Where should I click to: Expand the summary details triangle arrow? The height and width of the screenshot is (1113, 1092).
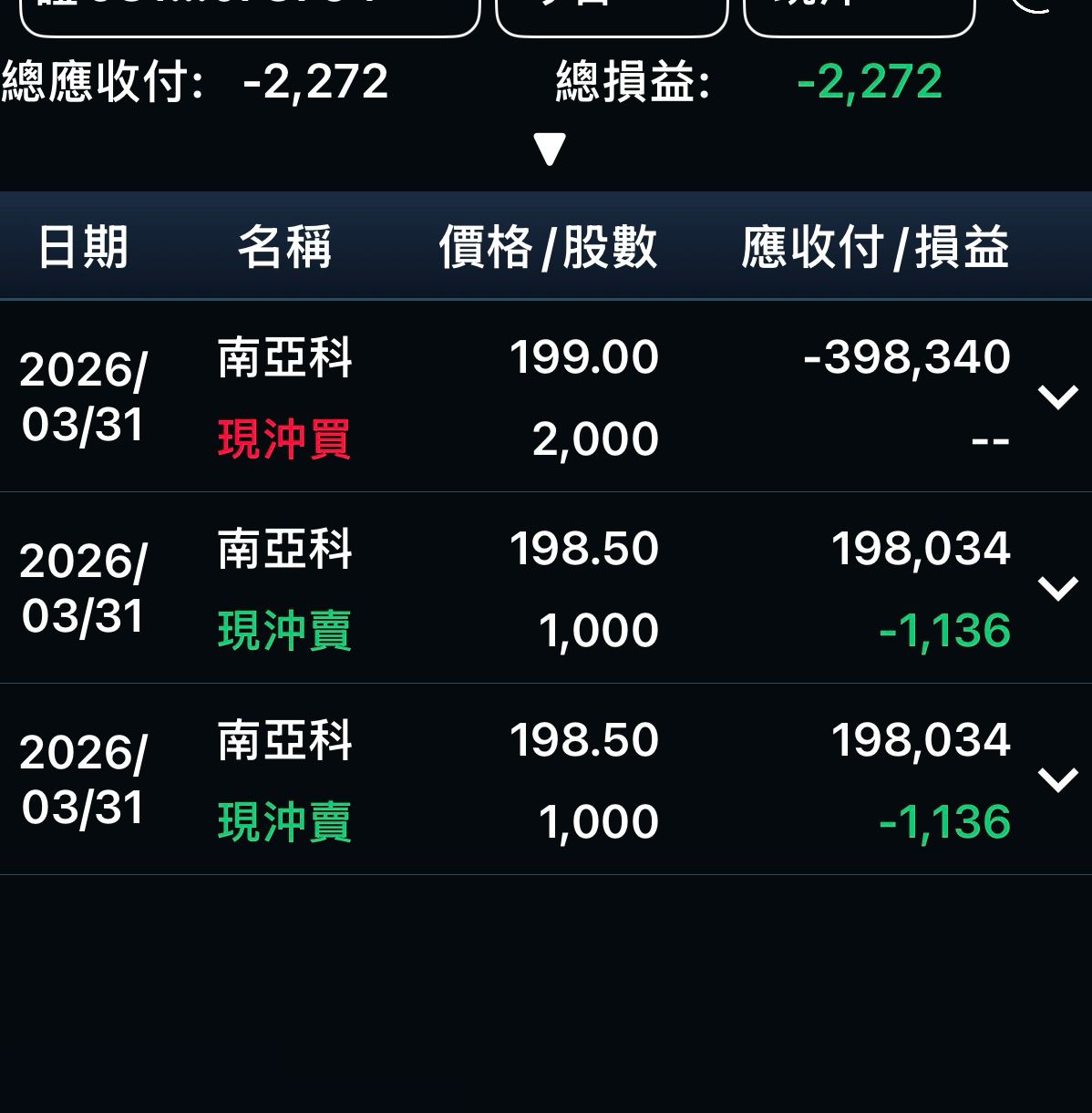(x=550, y=149)
